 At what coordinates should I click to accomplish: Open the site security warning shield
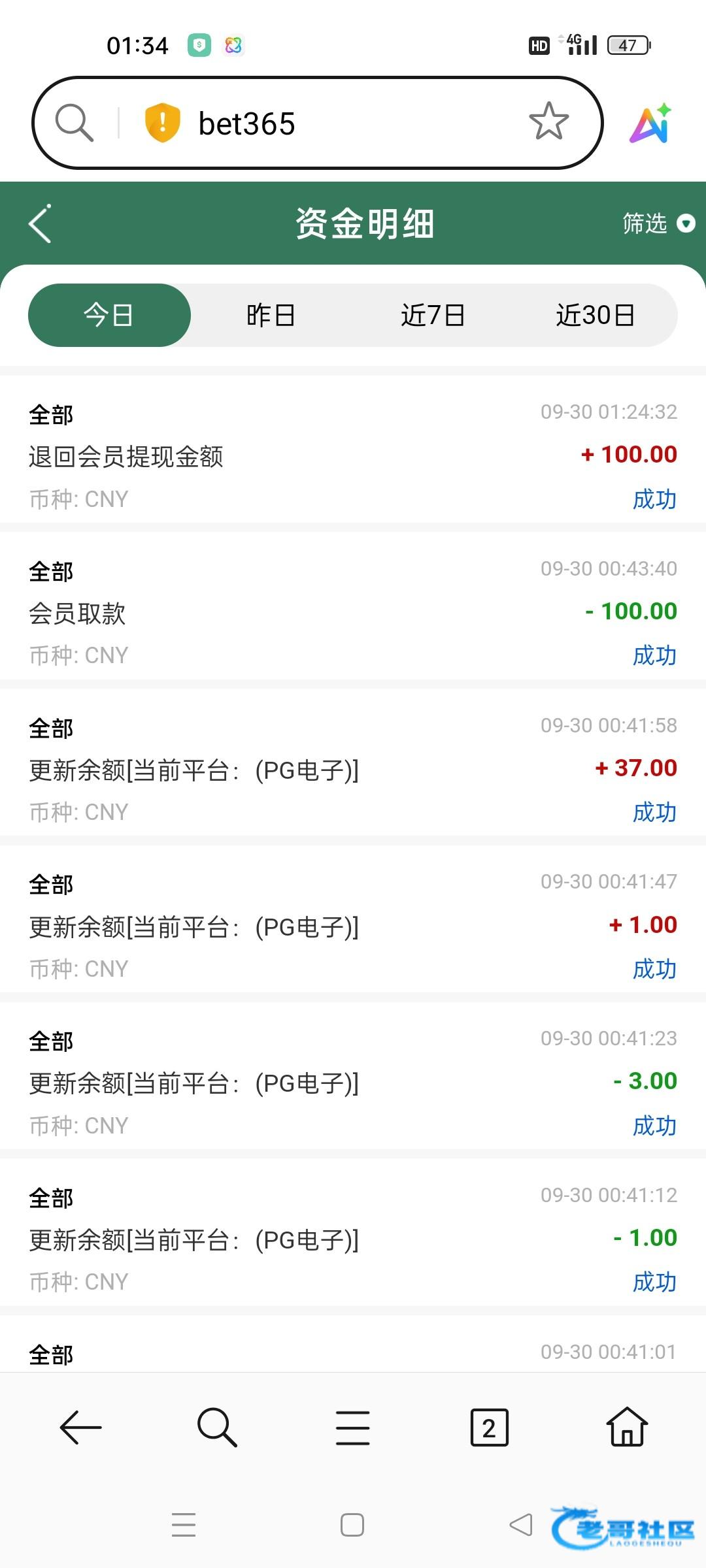point(162,123)
